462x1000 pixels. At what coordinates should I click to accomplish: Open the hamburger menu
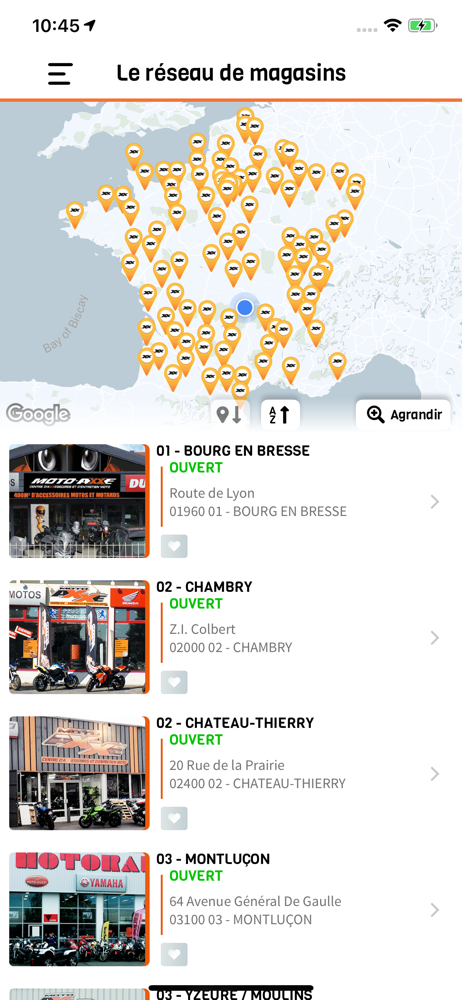(x=60, y=73)
